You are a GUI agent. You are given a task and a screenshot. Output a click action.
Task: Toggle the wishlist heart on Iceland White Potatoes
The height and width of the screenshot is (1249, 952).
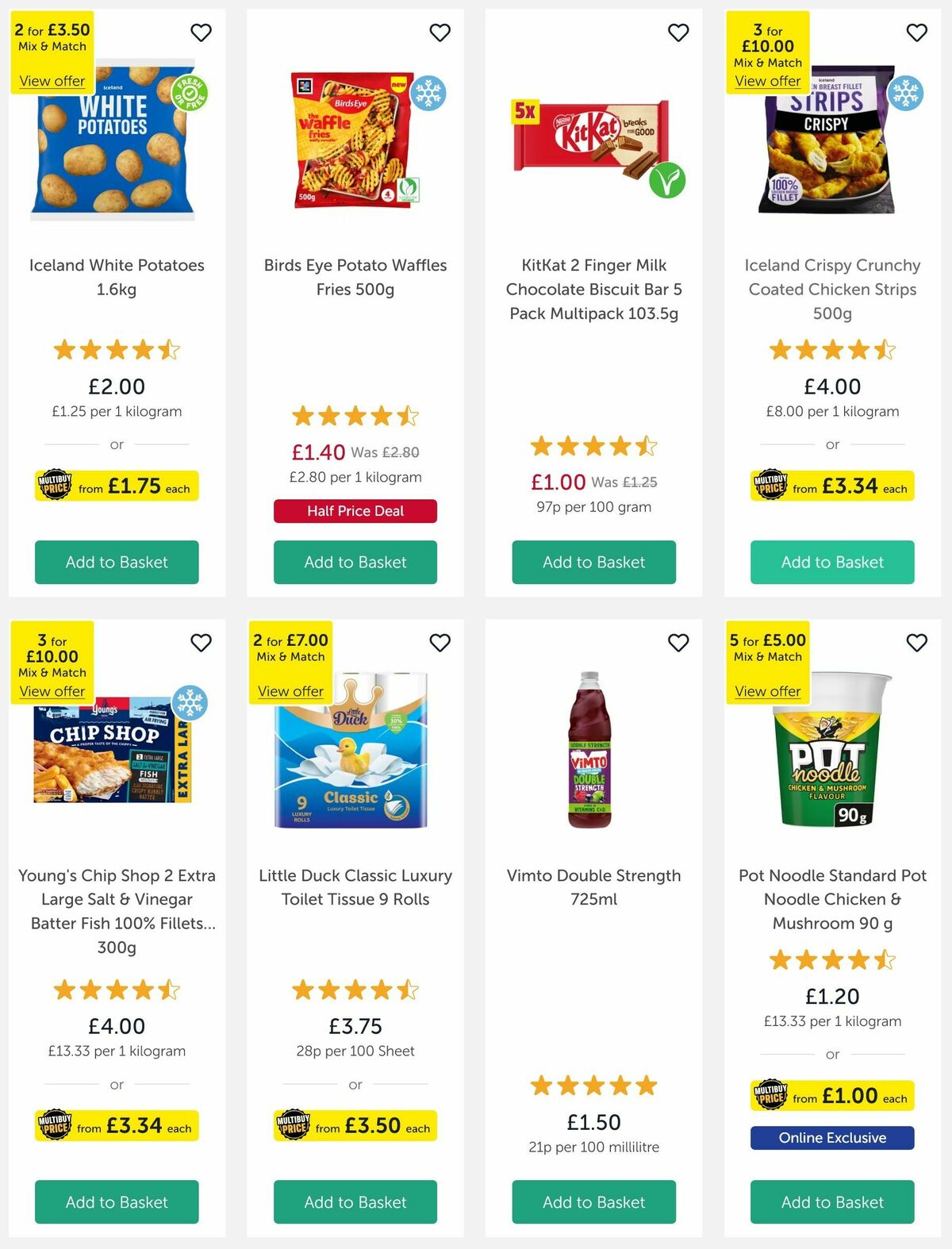click(x=201, y=33)
